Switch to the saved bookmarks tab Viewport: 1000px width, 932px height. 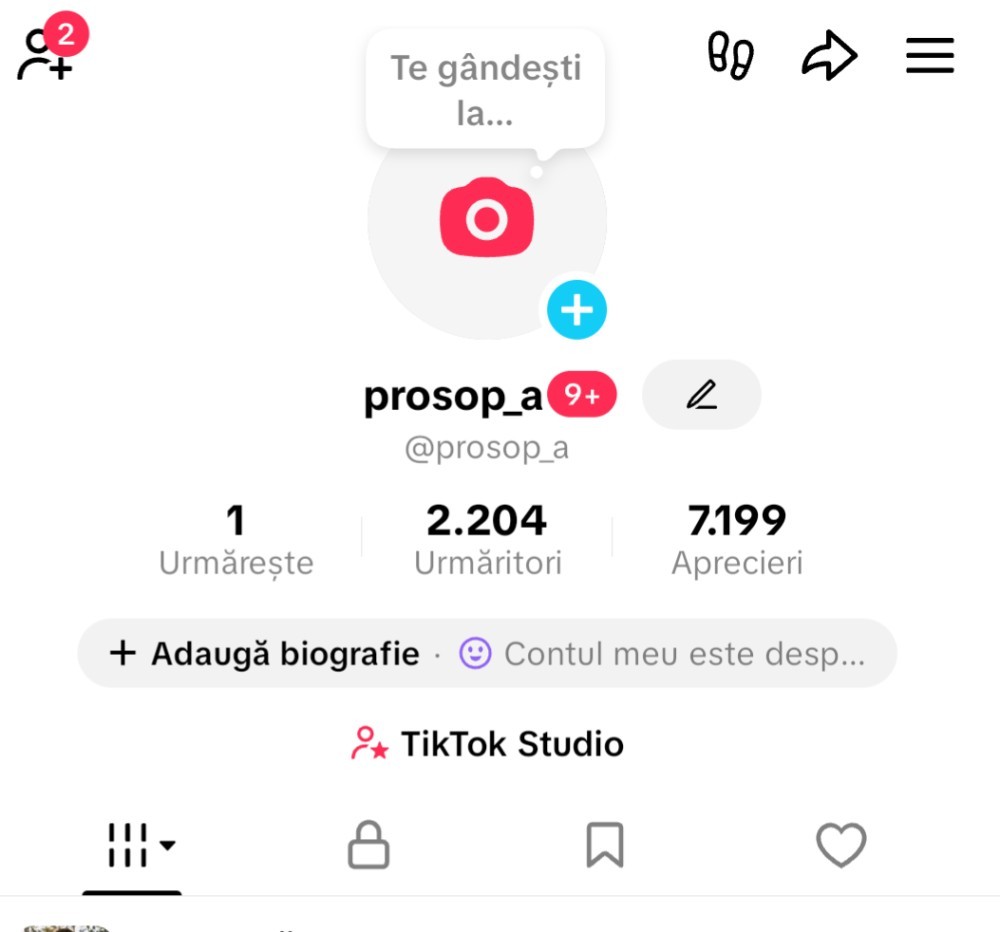[605, 846]
